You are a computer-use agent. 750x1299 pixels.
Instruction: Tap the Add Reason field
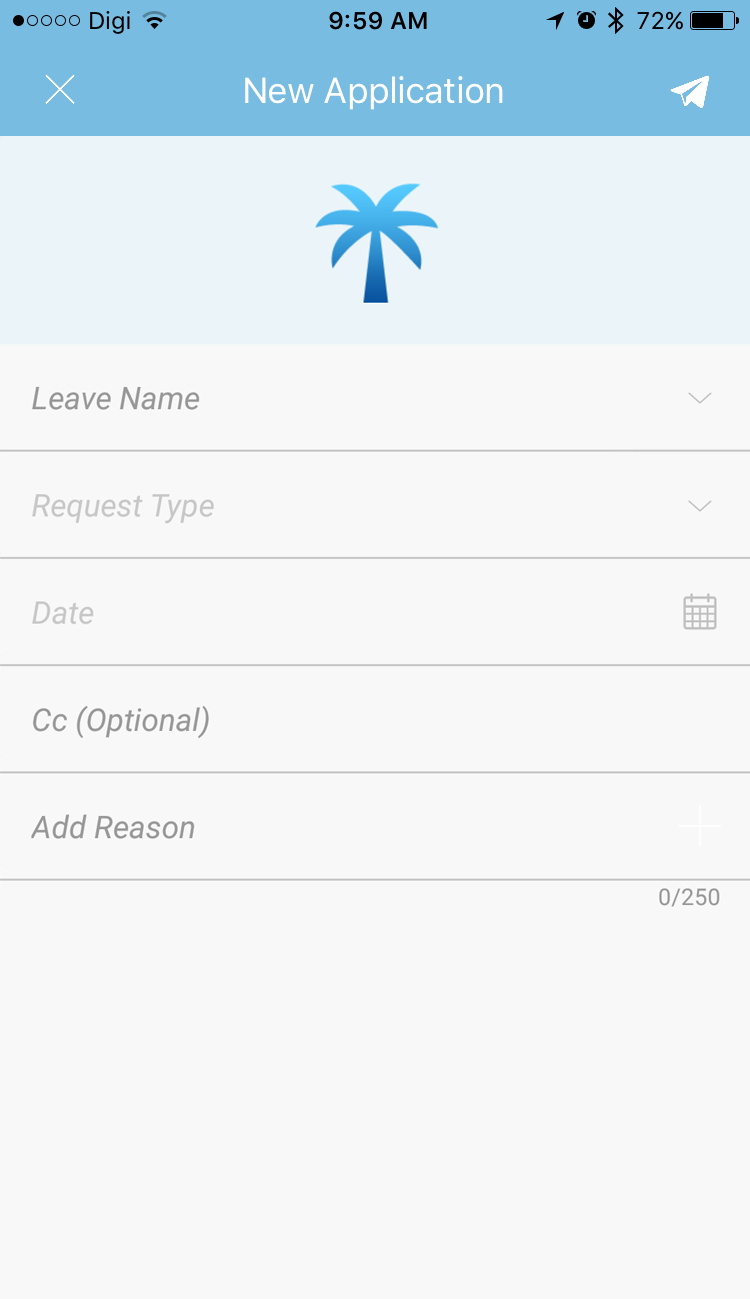point(375,827)
